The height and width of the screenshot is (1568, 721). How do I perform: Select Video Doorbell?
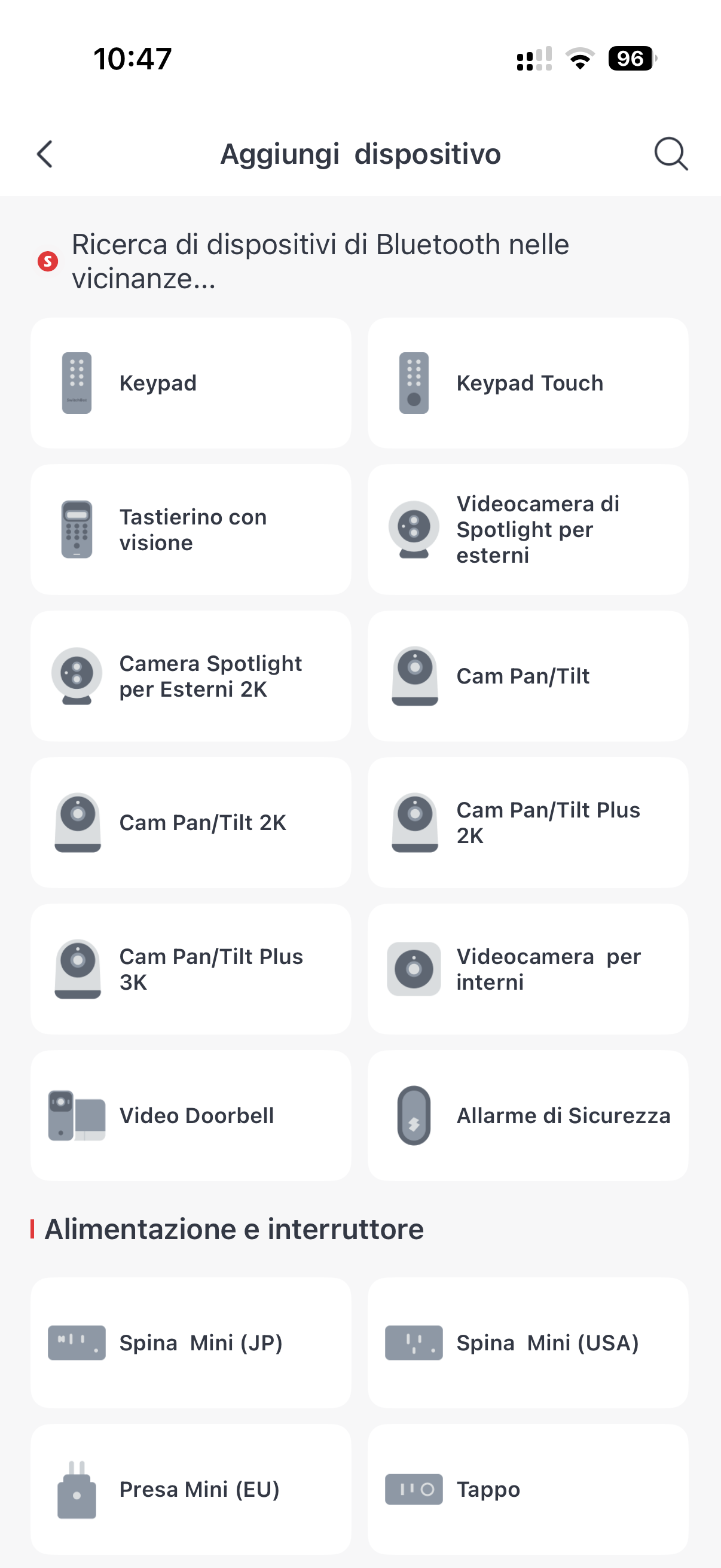191,1115
